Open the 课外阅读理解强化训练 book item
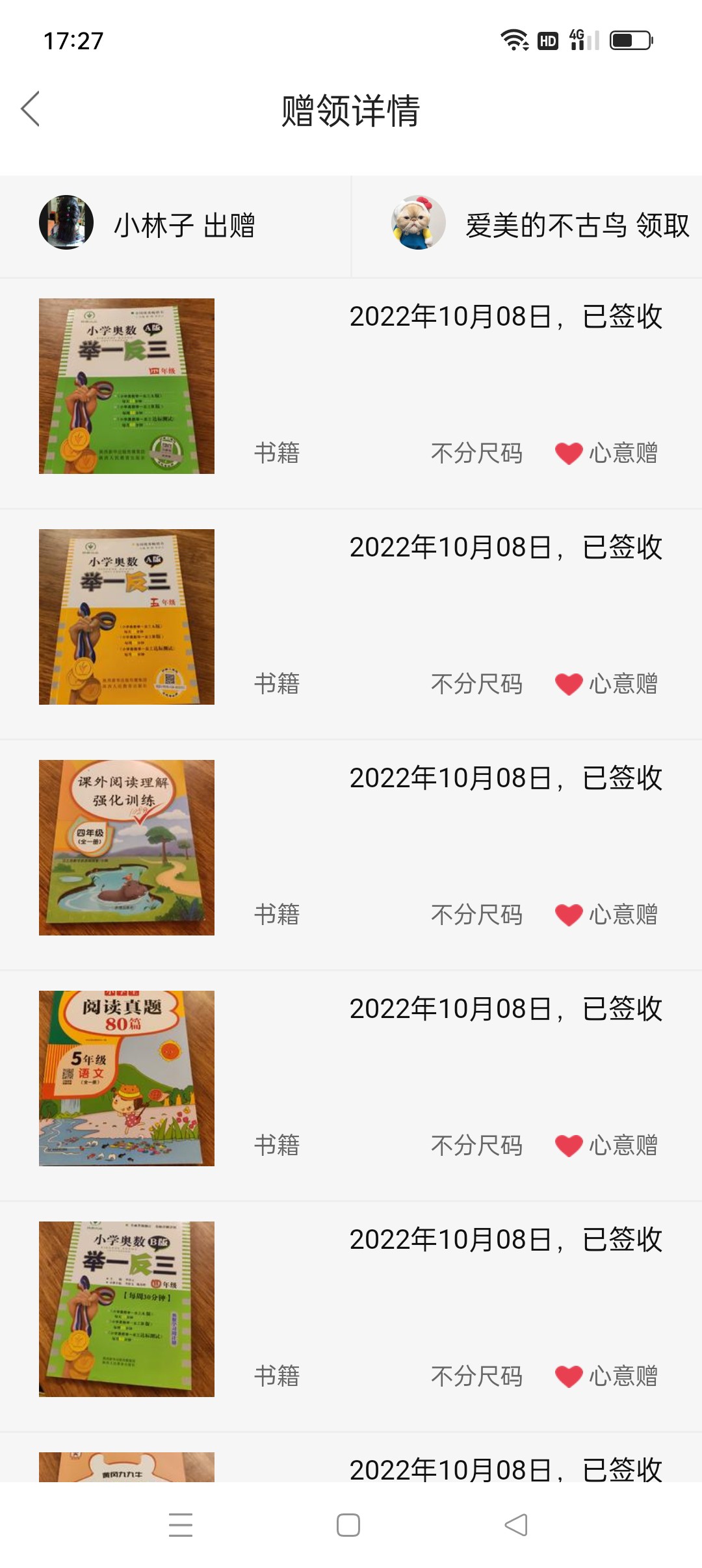The width and height of the screenshot is (702, 1568). coord(127,848)
